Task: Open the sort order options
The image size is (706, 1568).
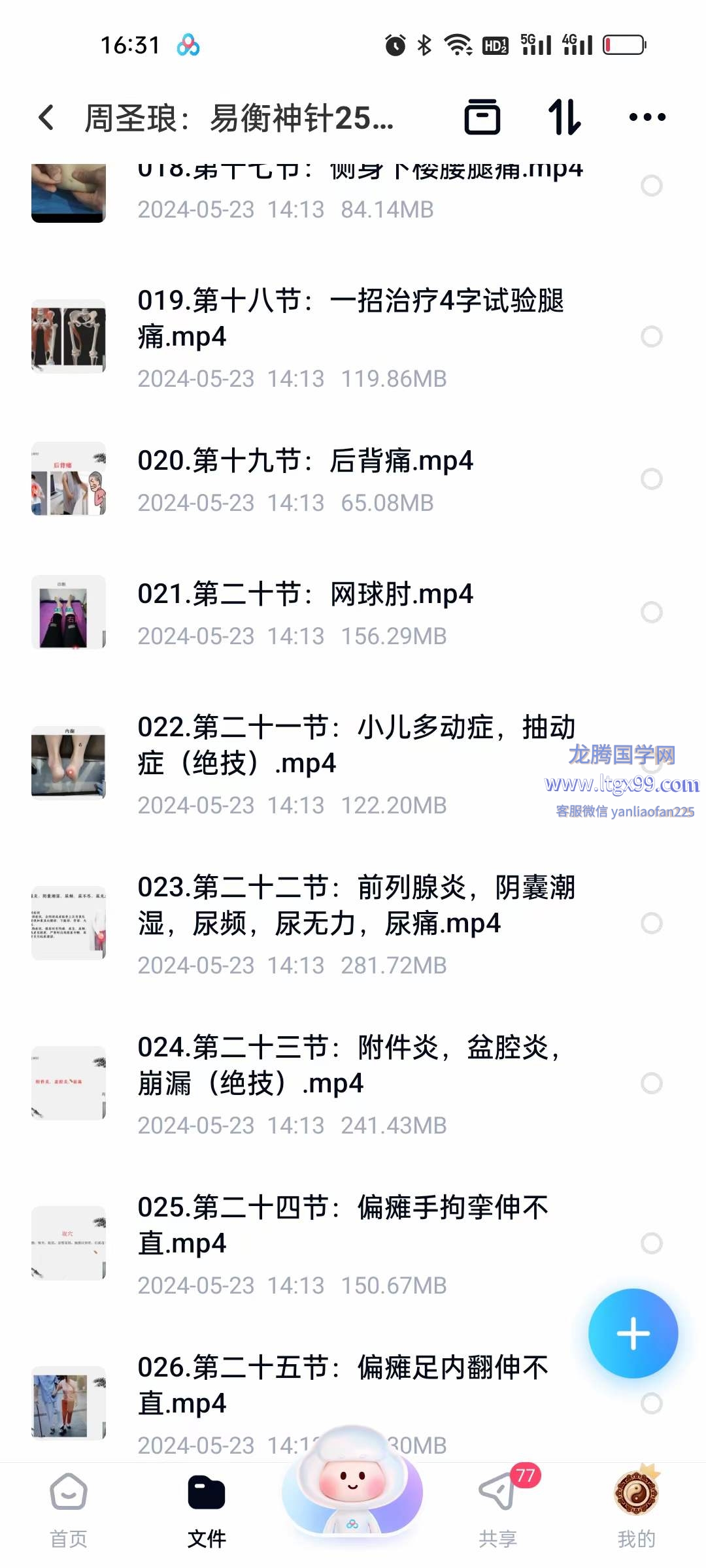Action: (x=564, y=118)
